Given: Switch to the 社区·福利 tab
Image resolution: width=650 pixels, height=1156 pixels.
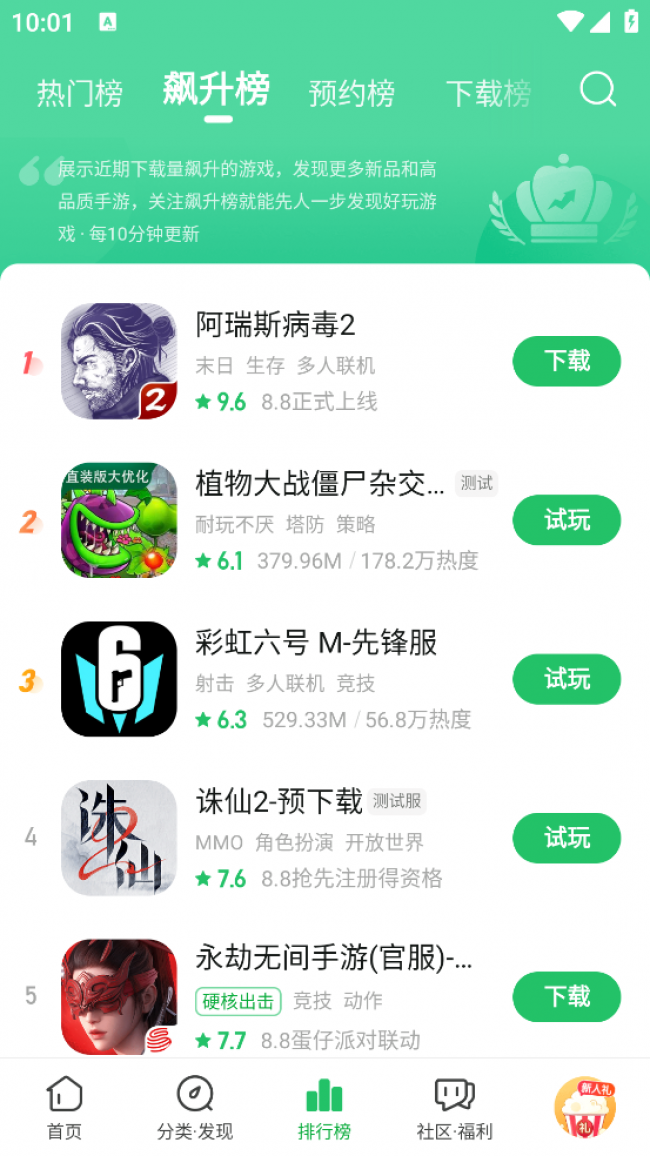Looking at the screenshot, I should click(x=455, y=1108).
